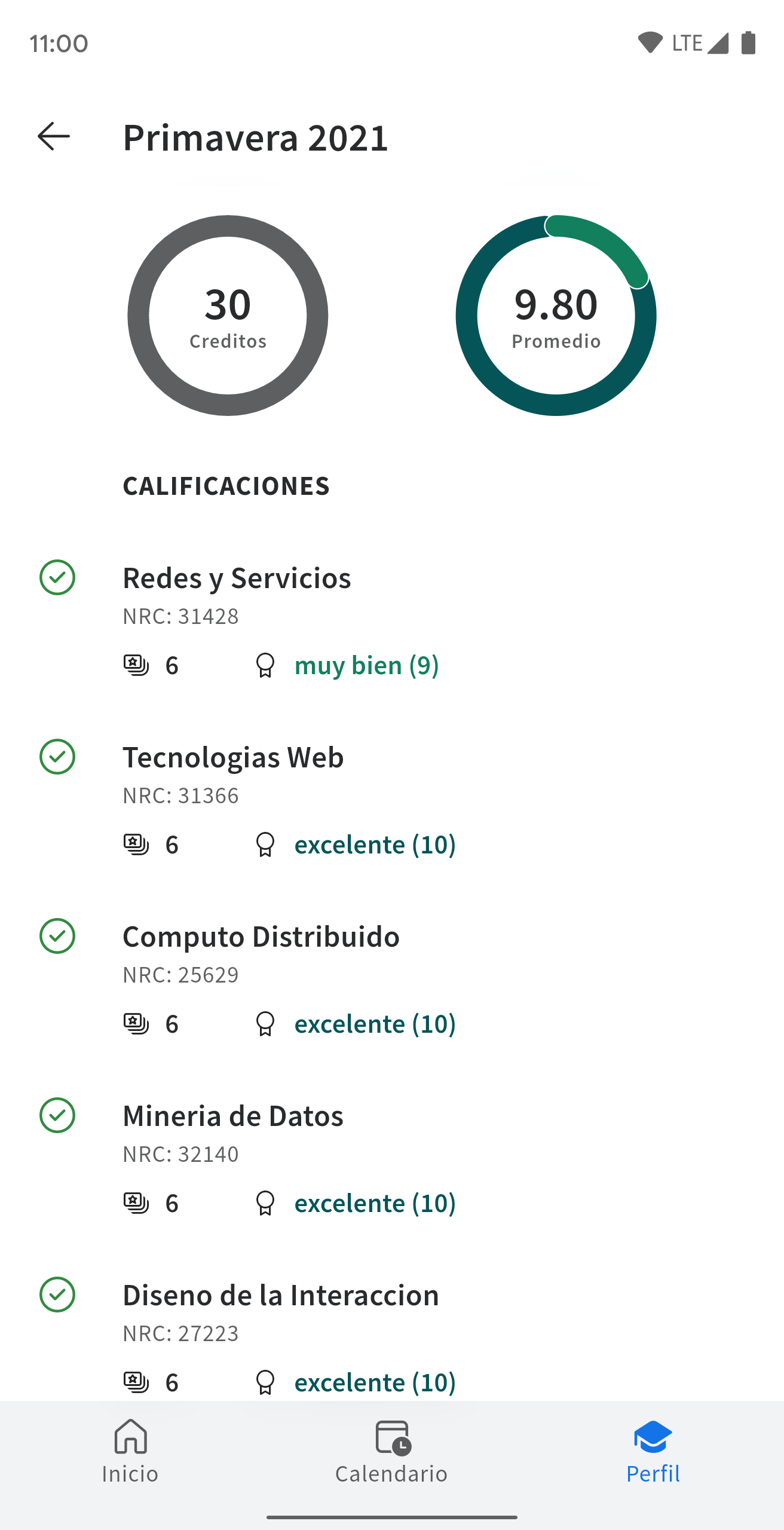Switch to the Inicio tab

pyautogui.click(x=130, y=1452)
